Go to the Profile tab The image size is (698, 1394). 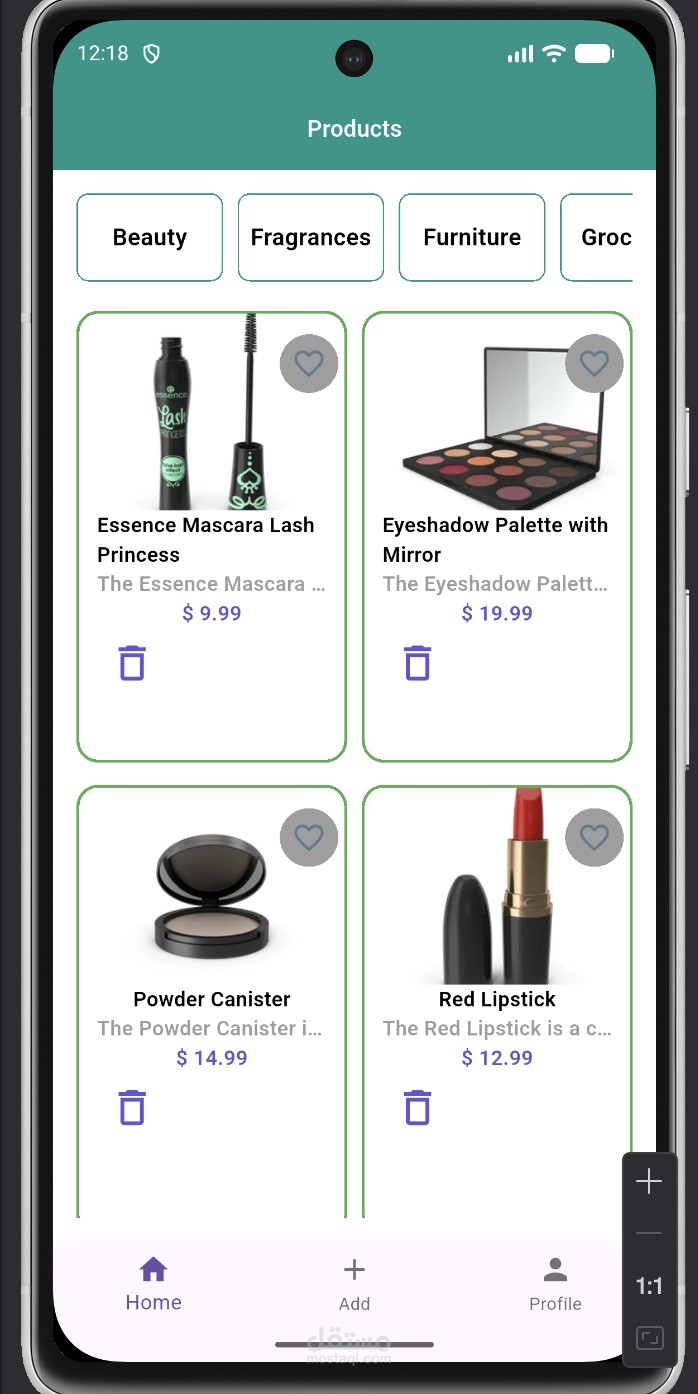[x=555, y=1284]
